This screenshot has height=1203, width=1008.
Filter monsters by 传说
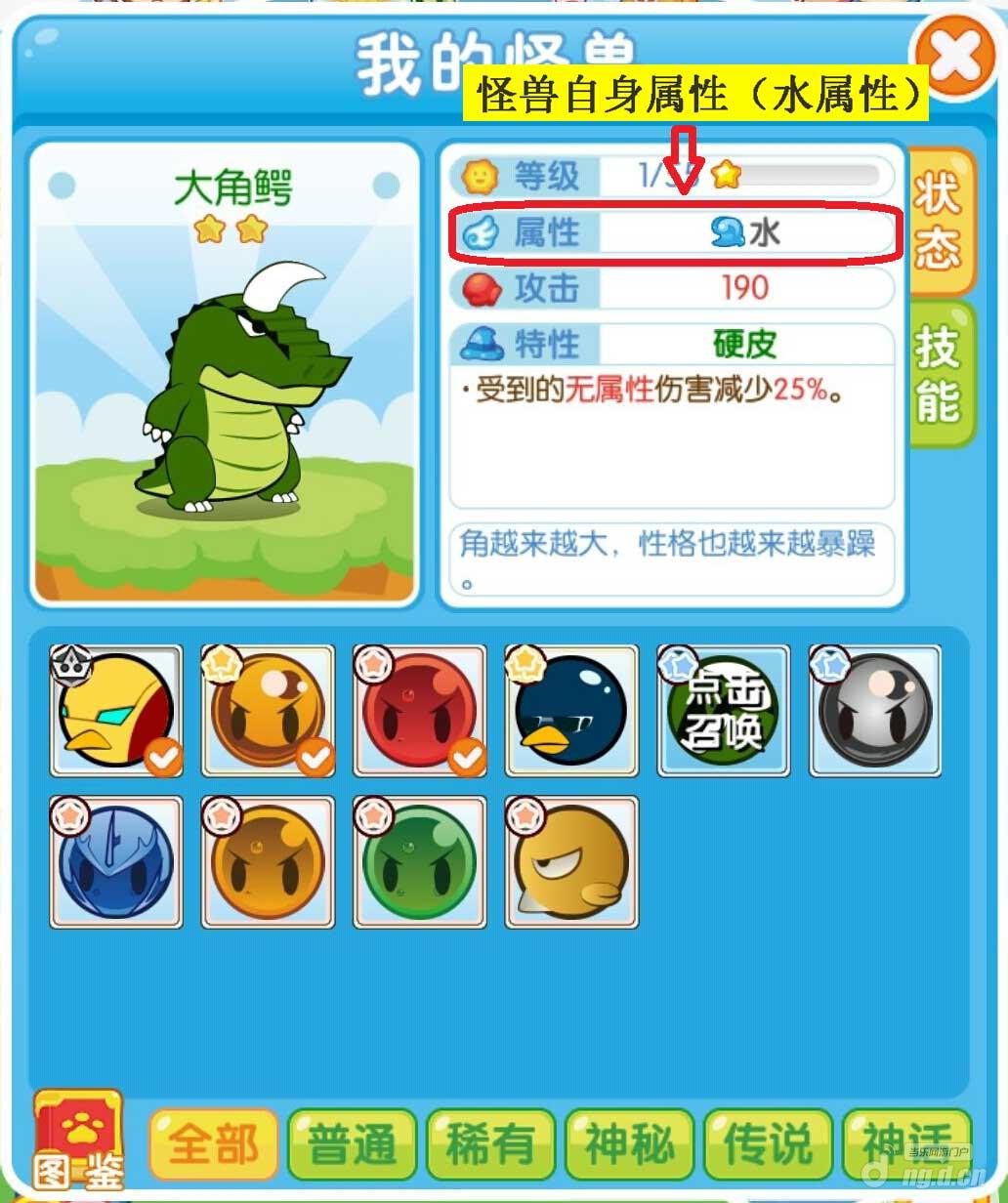pos(769,1144)
